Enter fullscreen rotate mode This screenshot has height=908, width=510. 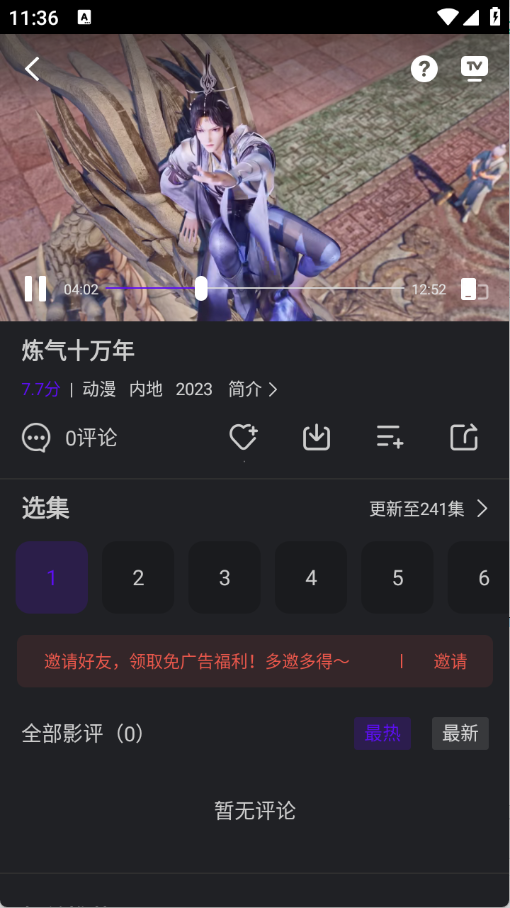click(x=474, y=289)
